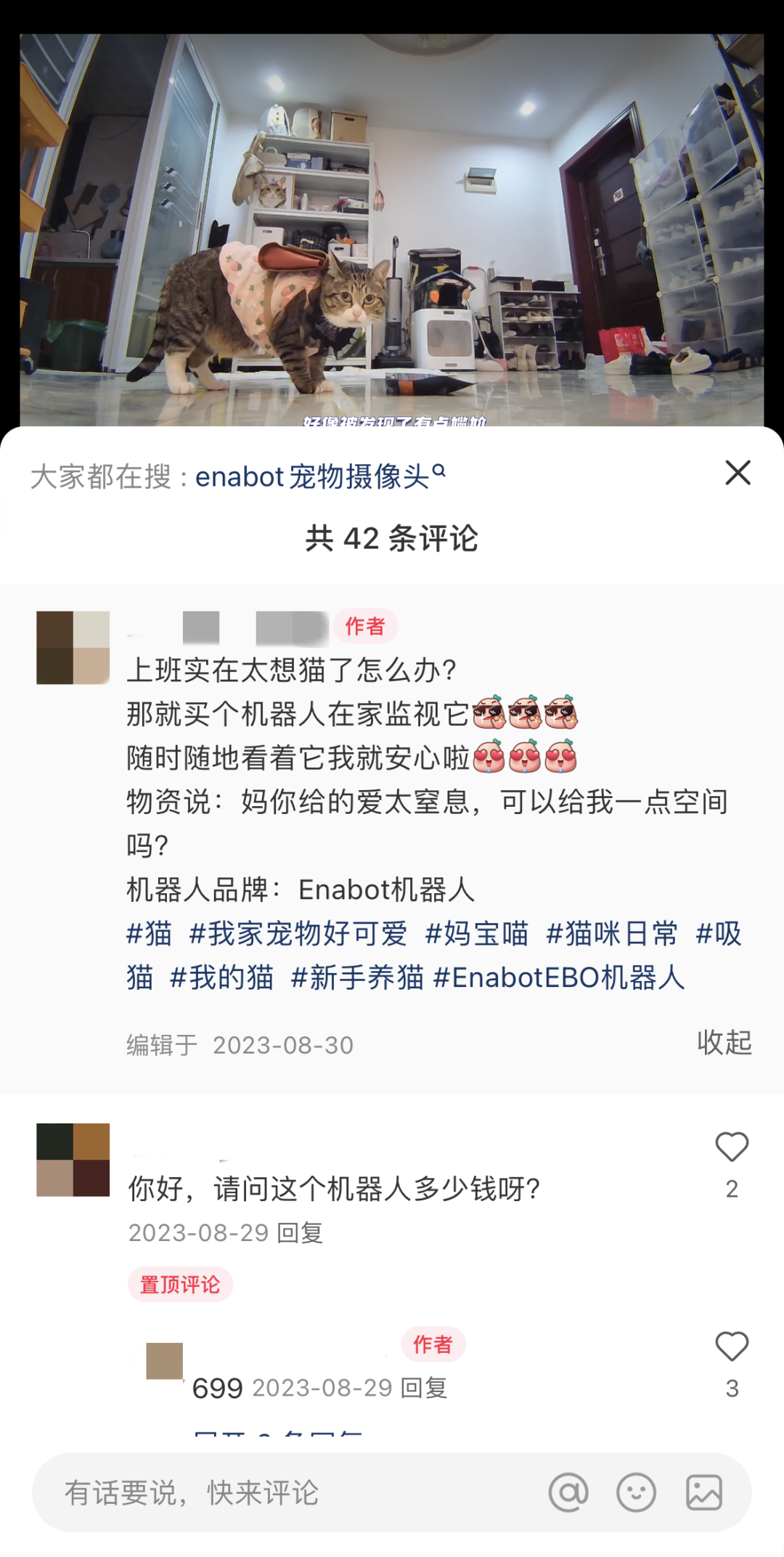Like the author's 699 reply
This screenshot has height=1557, width=784.
(732, 1347)
